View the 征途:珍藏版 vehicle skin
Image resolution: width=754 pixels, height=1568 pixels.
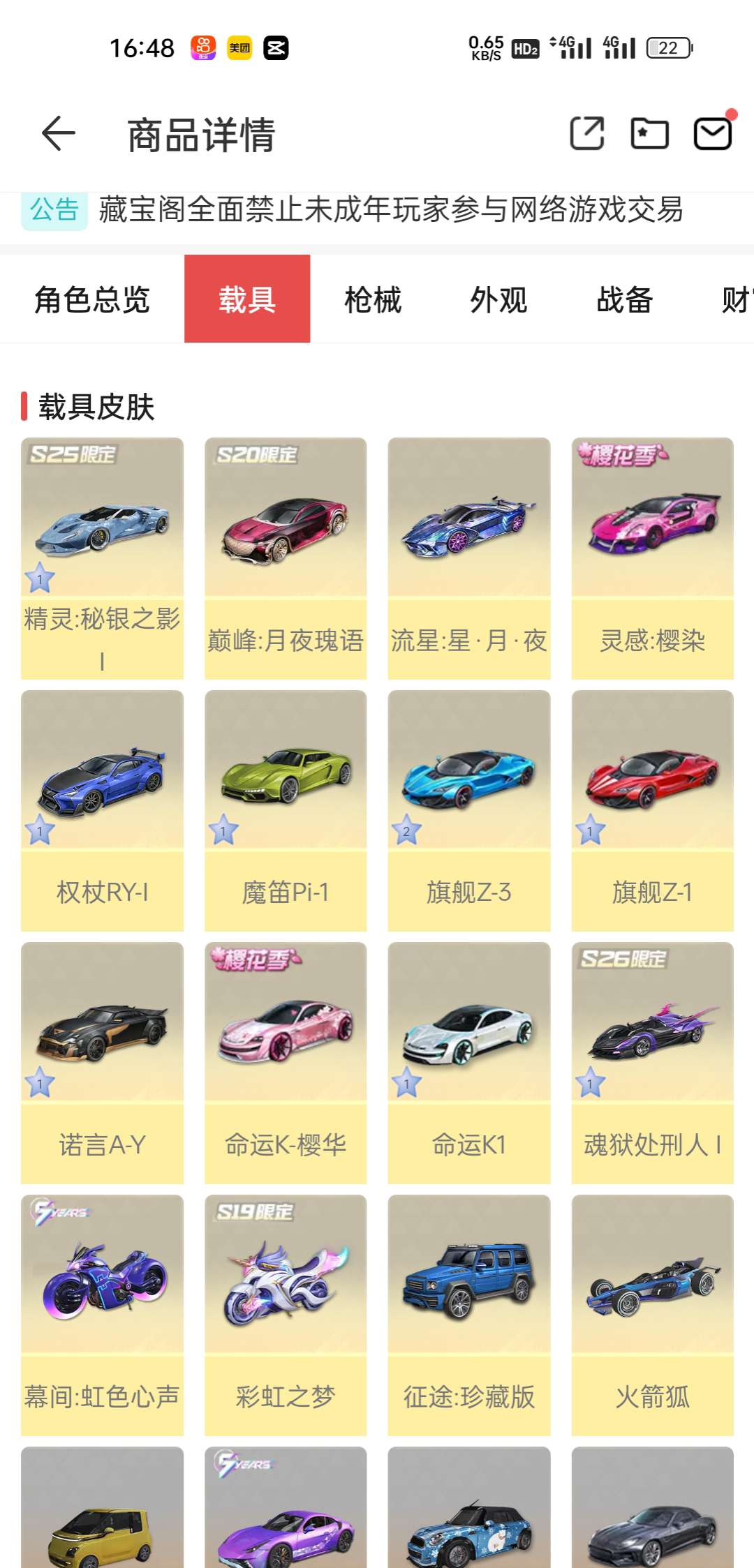point(469,1315)
